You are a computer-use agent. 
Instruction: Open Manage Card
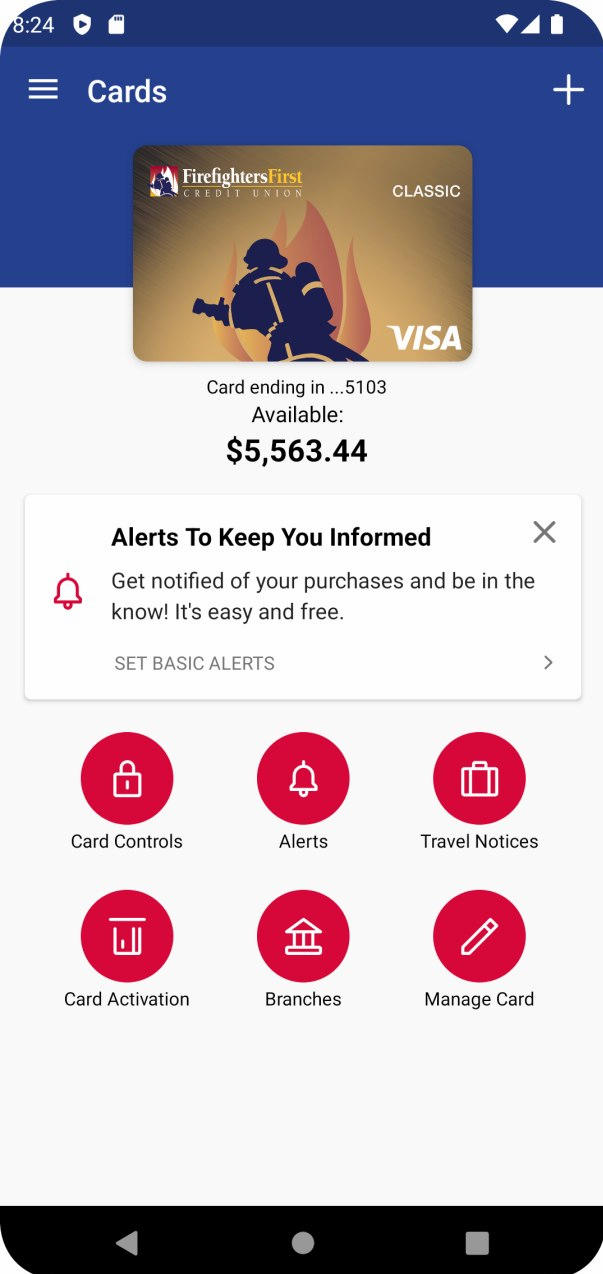(x=479, y=937)
